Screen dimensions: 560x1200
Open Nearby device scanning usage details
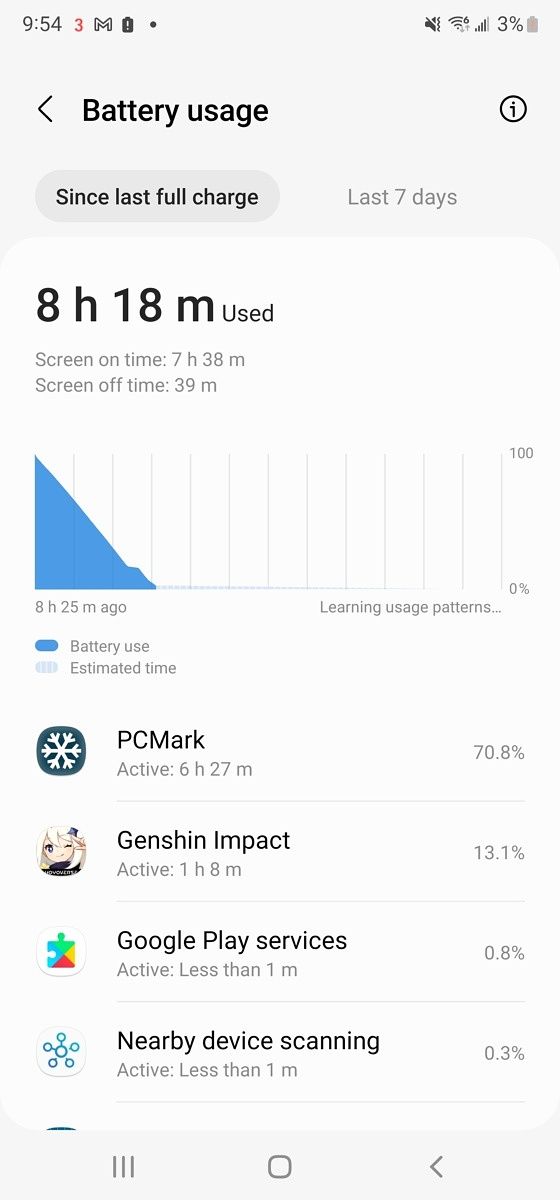[280, 1052]
